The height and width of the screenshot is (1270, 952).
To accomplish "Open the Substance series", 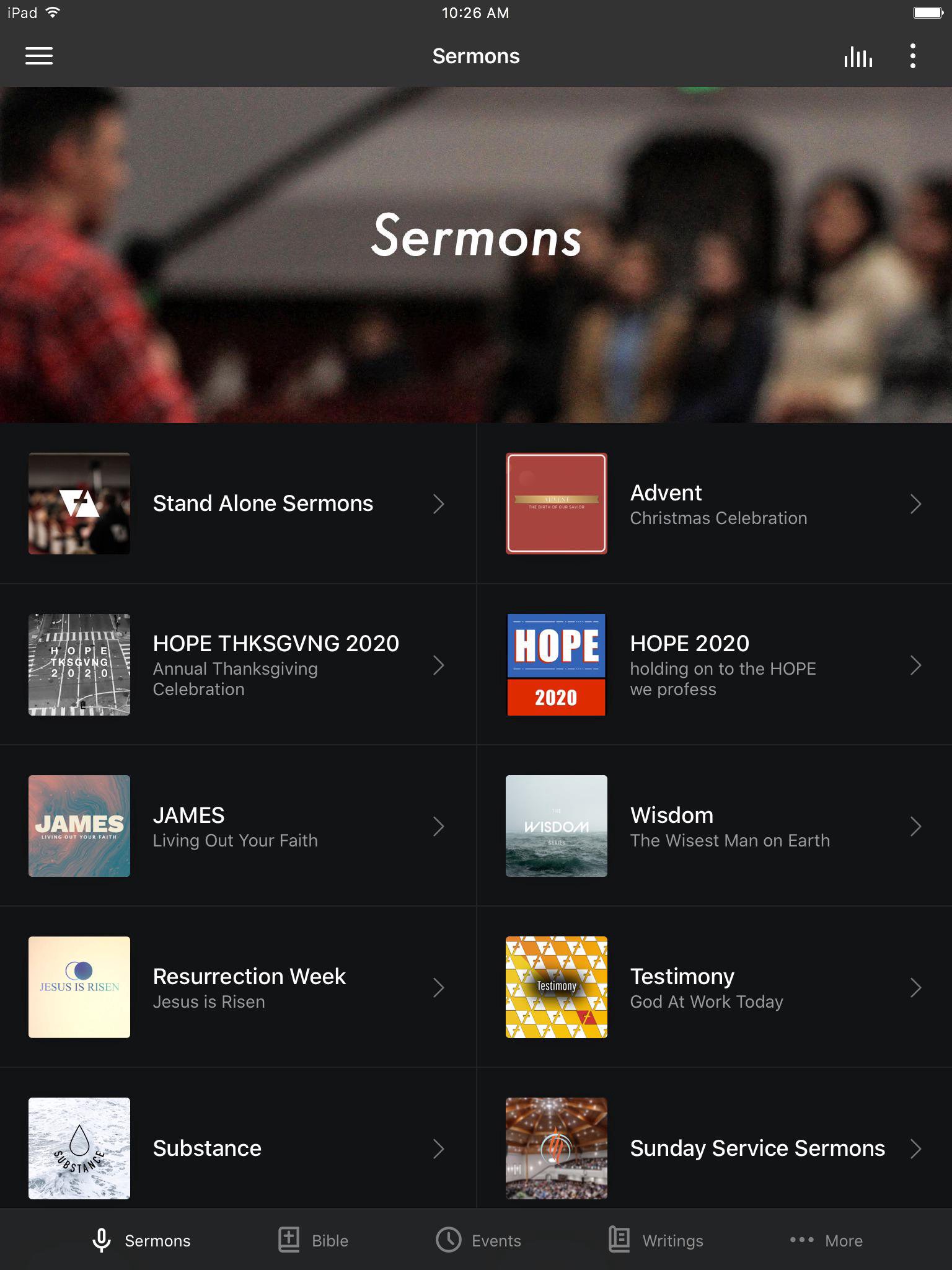I will coord(238,1148).
